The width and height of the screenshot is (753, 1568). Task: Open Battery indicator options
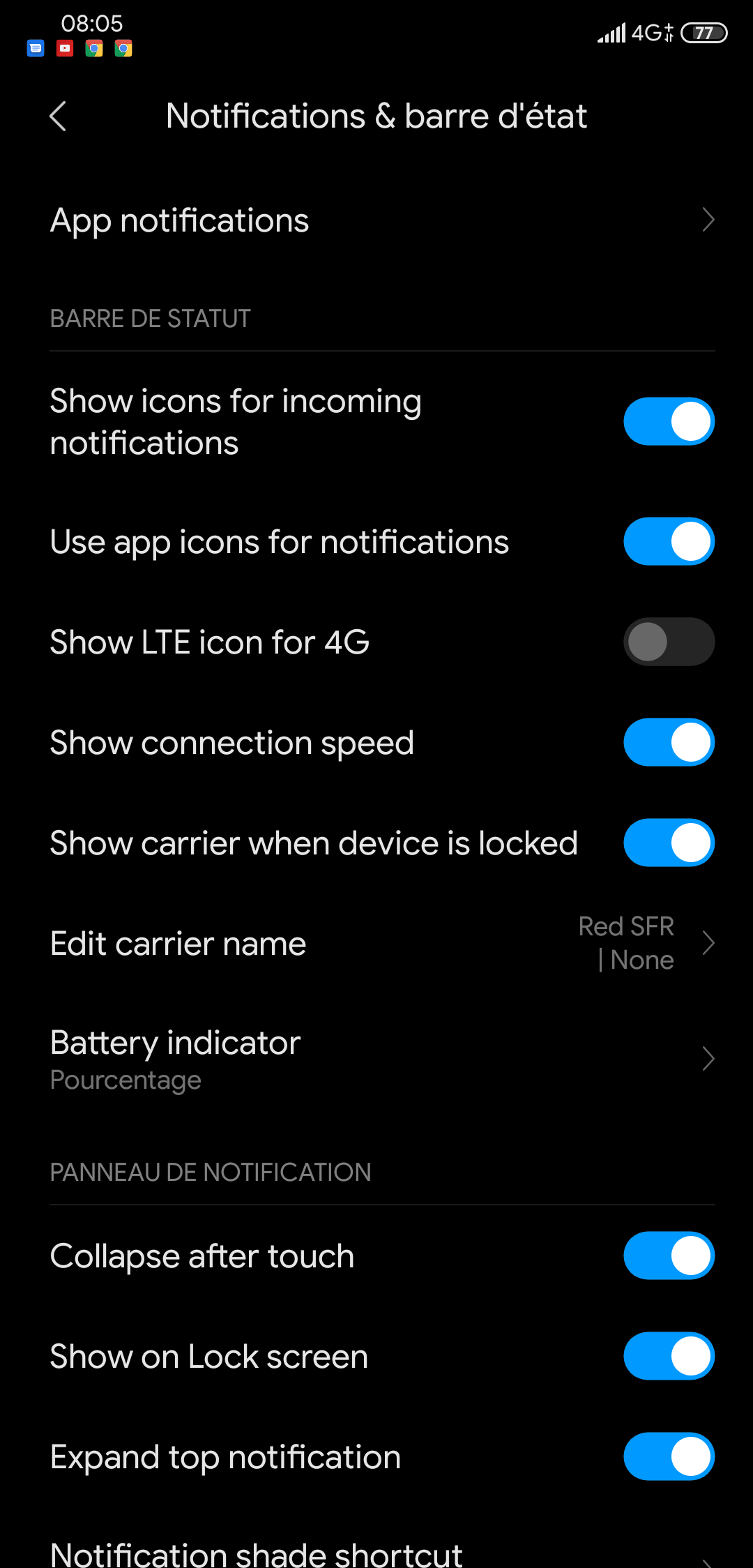point(376,1059)
